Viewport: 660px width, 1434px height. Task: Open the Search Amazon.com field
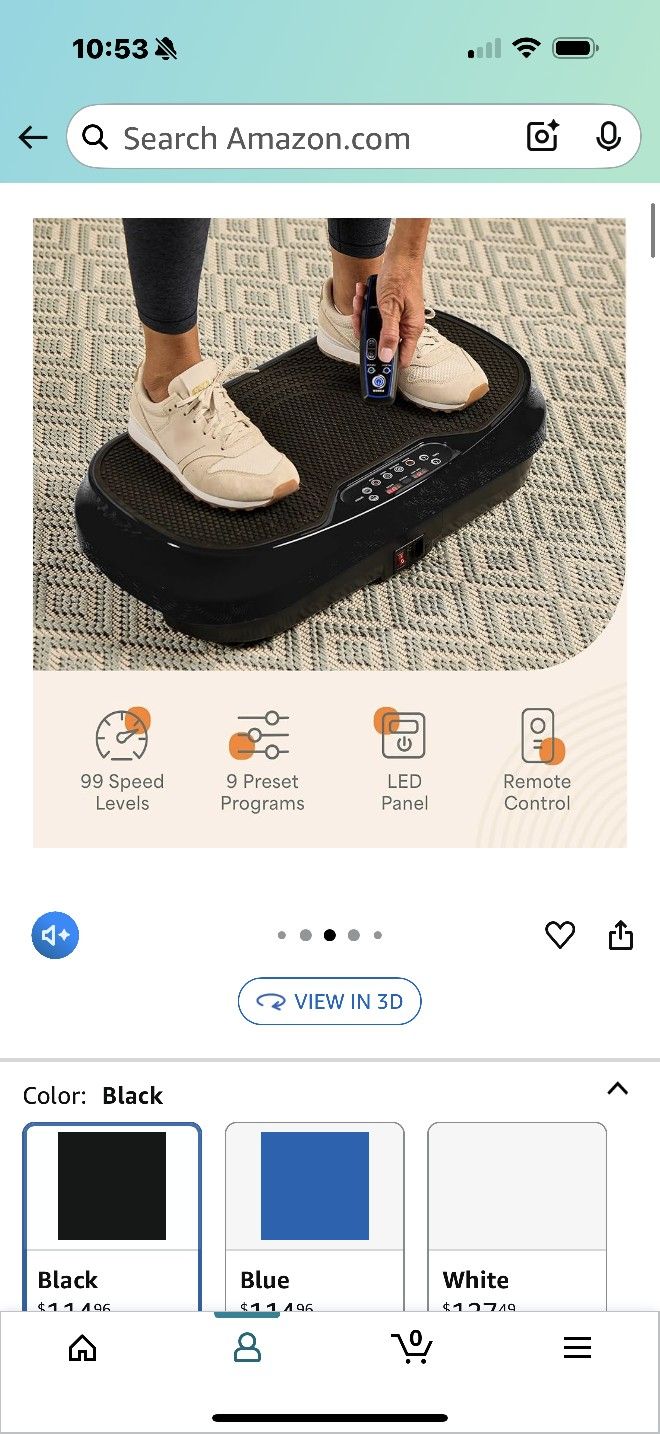[x=300, y=138]
